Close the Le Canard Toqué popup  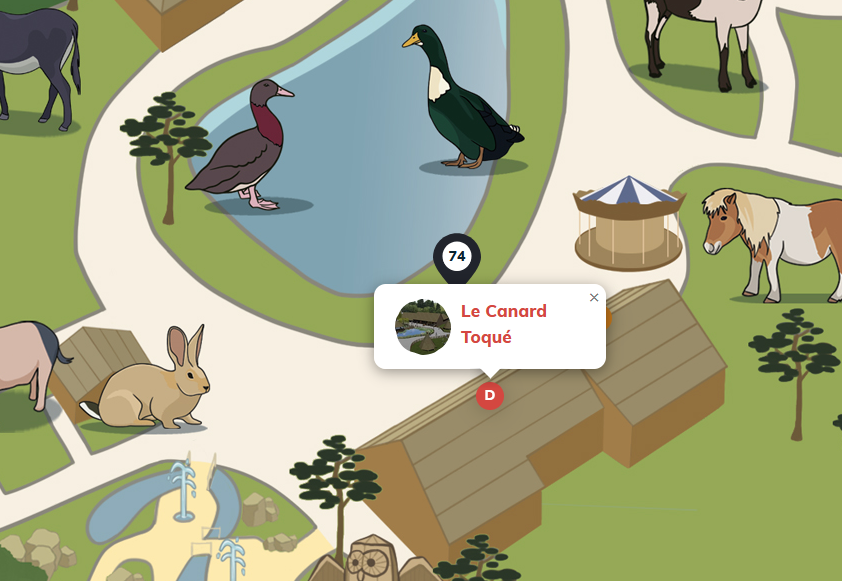tap(593, 297)
